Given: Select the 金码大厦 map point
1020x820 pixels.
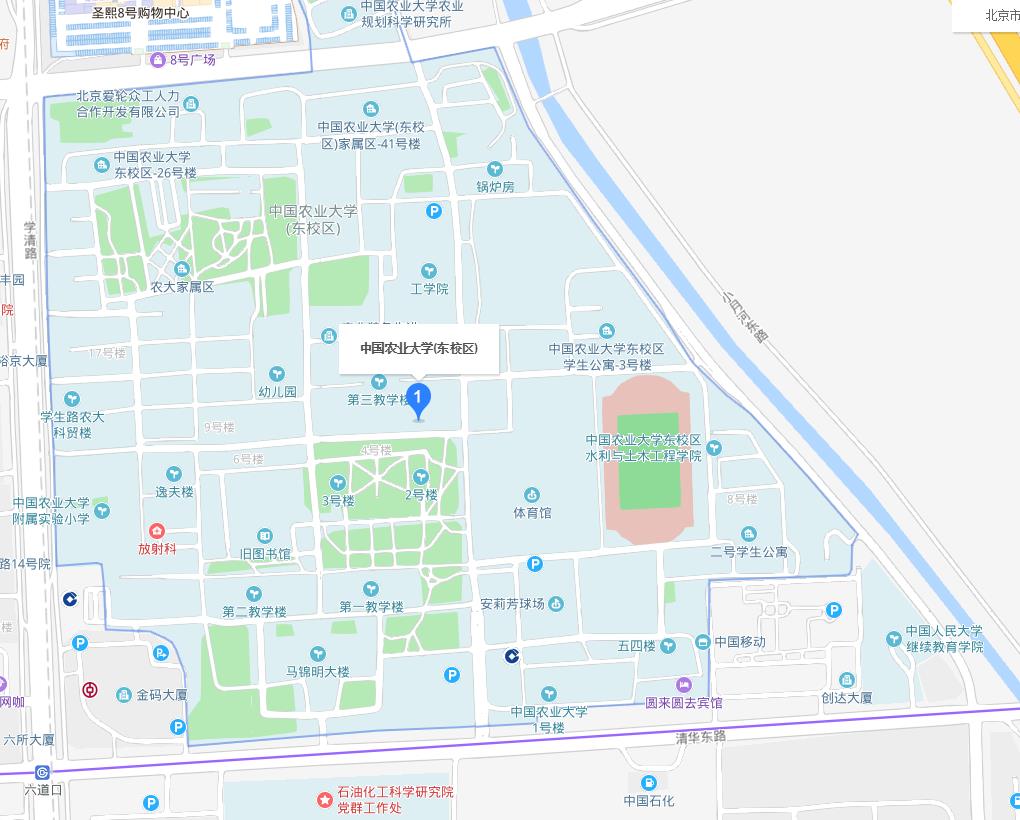Looking at the screenshot, I should point(124,694).
